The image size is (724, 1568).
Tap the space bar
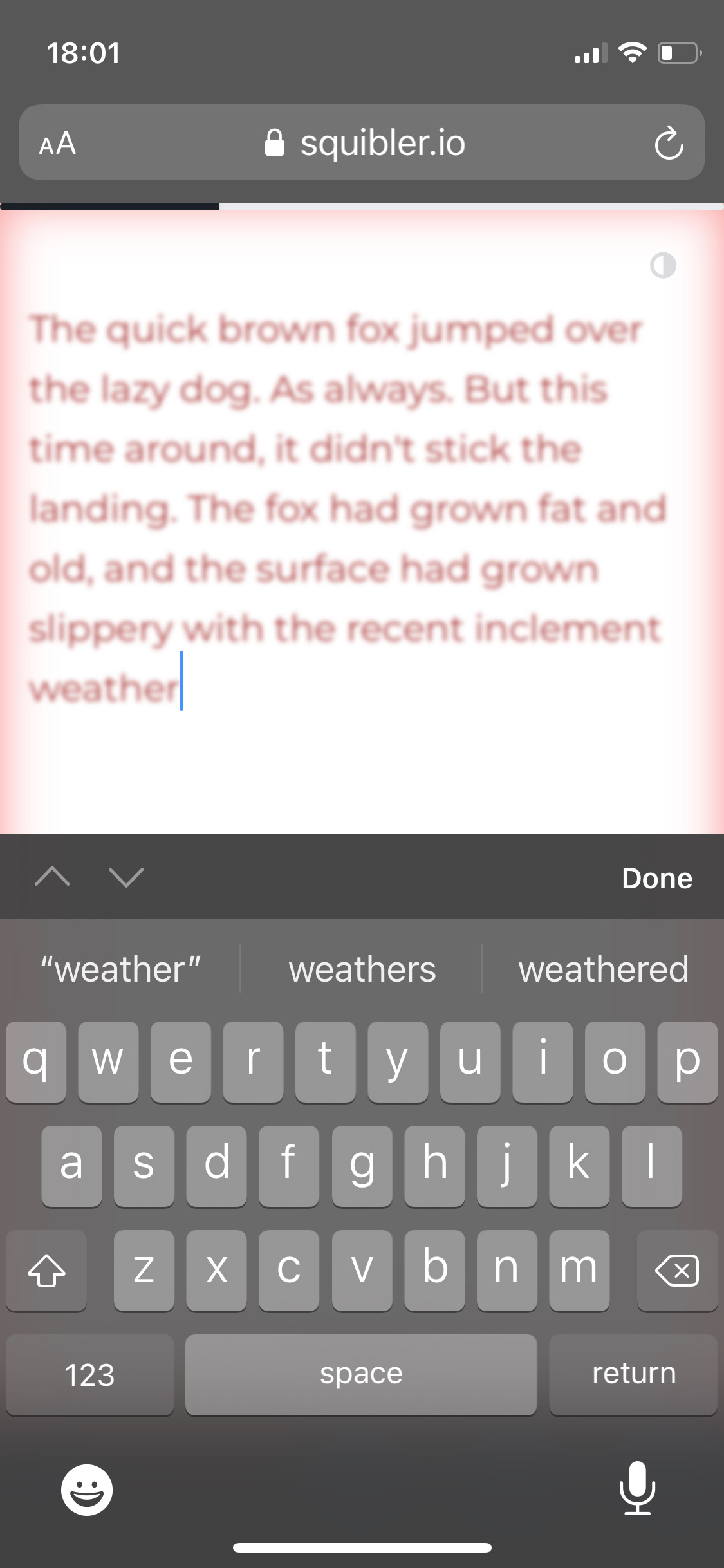coord(361,1374)
